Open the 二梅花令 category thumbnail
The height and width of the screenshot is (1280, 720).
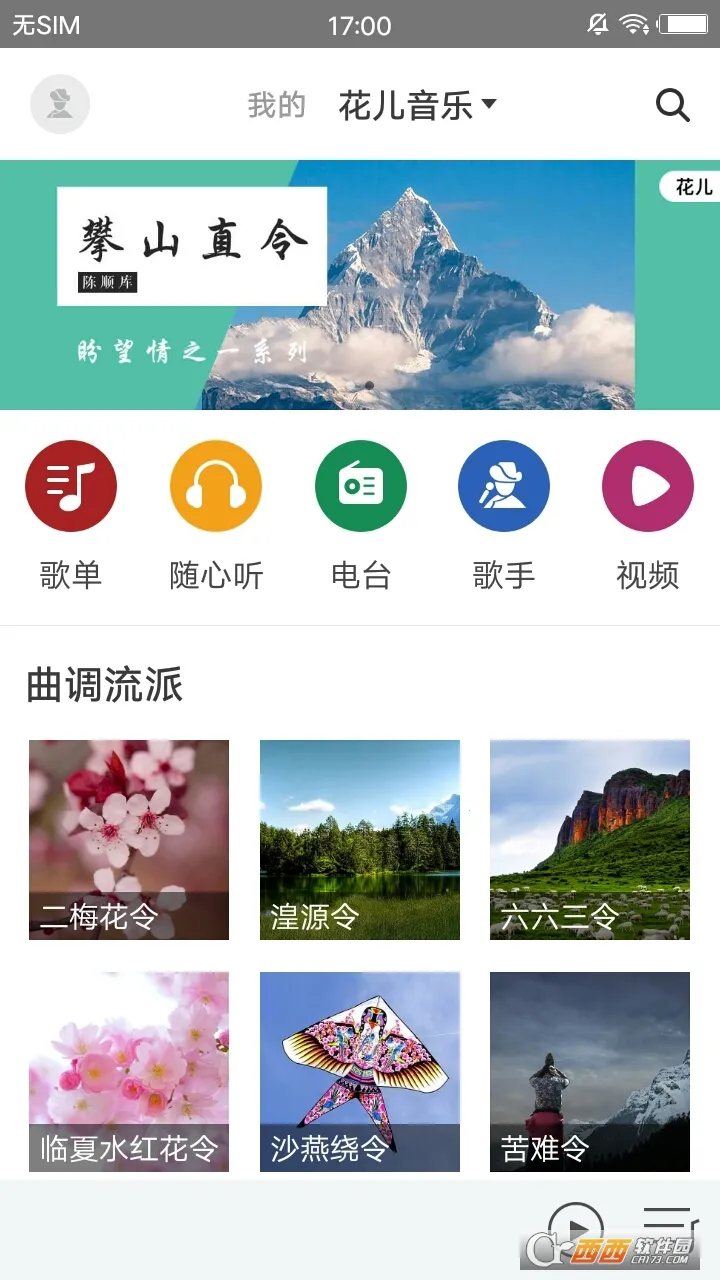click(128, 840)
